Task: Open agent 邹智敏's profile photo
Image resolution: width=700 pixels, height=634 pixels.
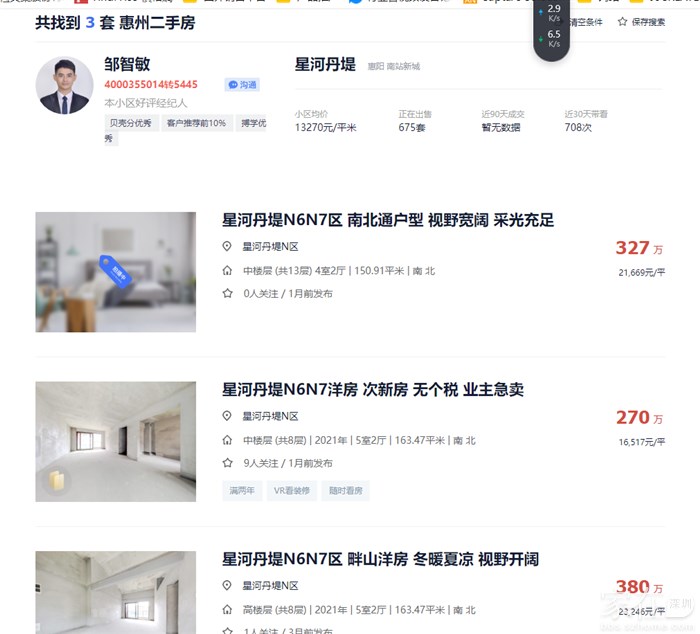Action: [65, 85]
